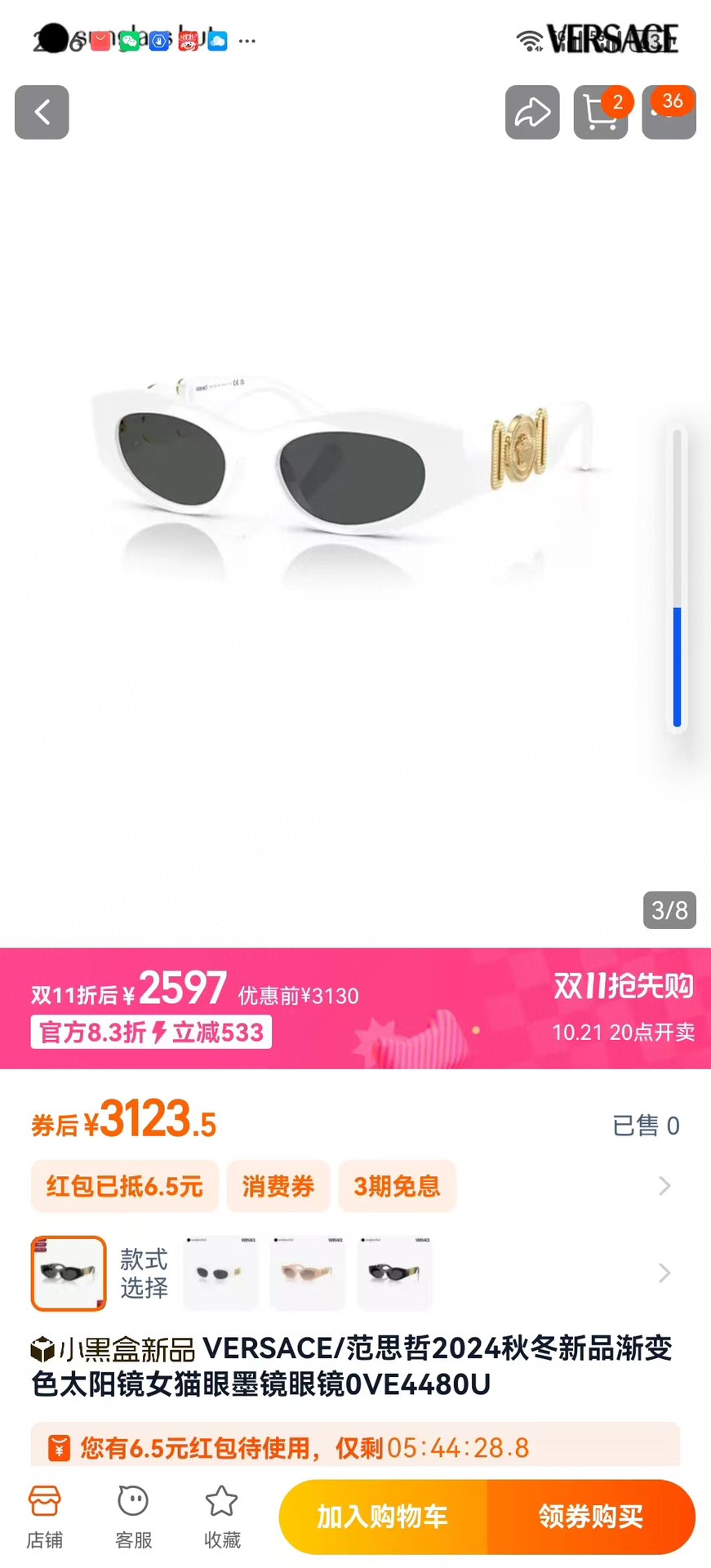Go back to the previous page
This screenshot has height=1568, width=711.
tap(42, 112)
